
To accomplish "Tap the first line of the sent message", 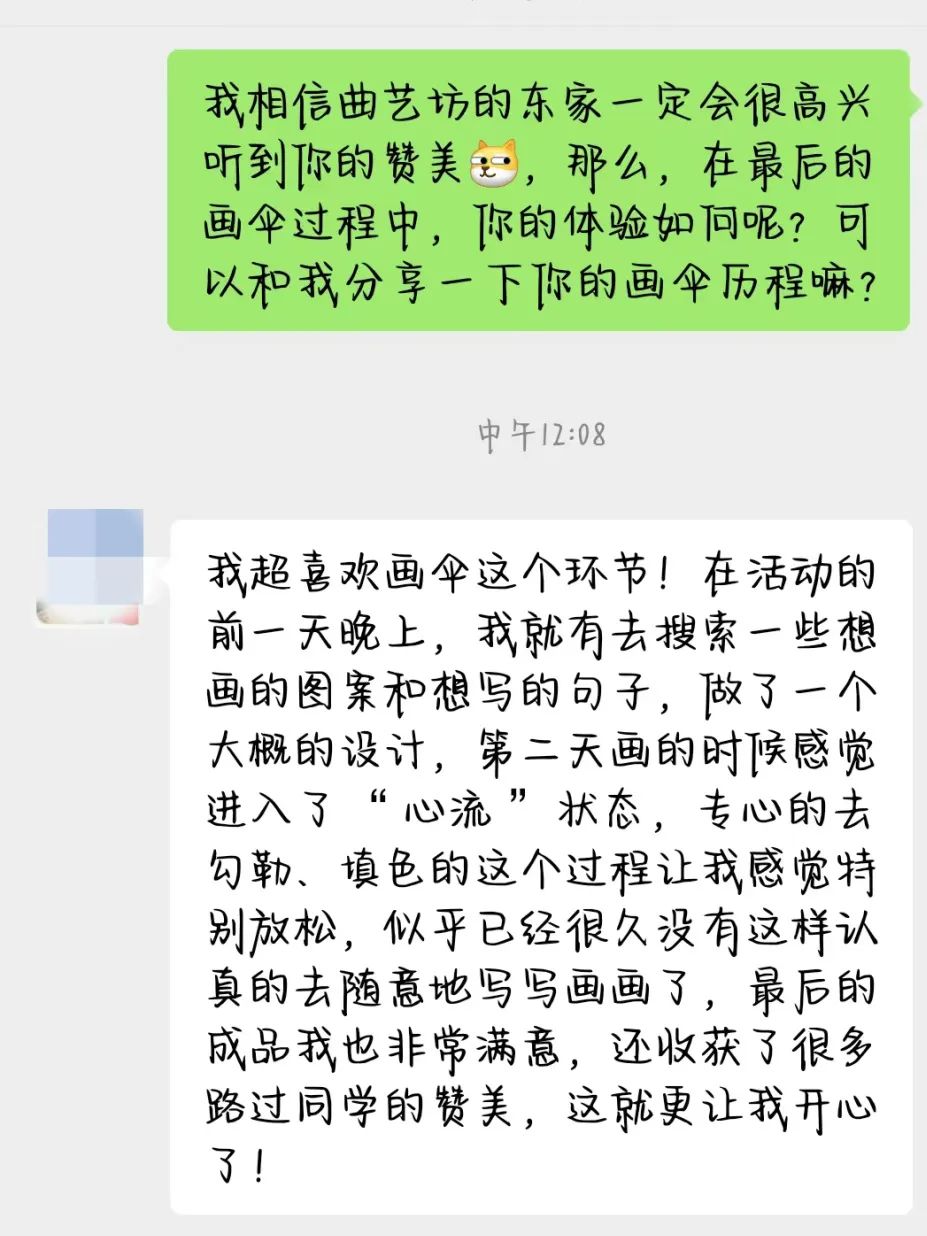I will (540, 98).
